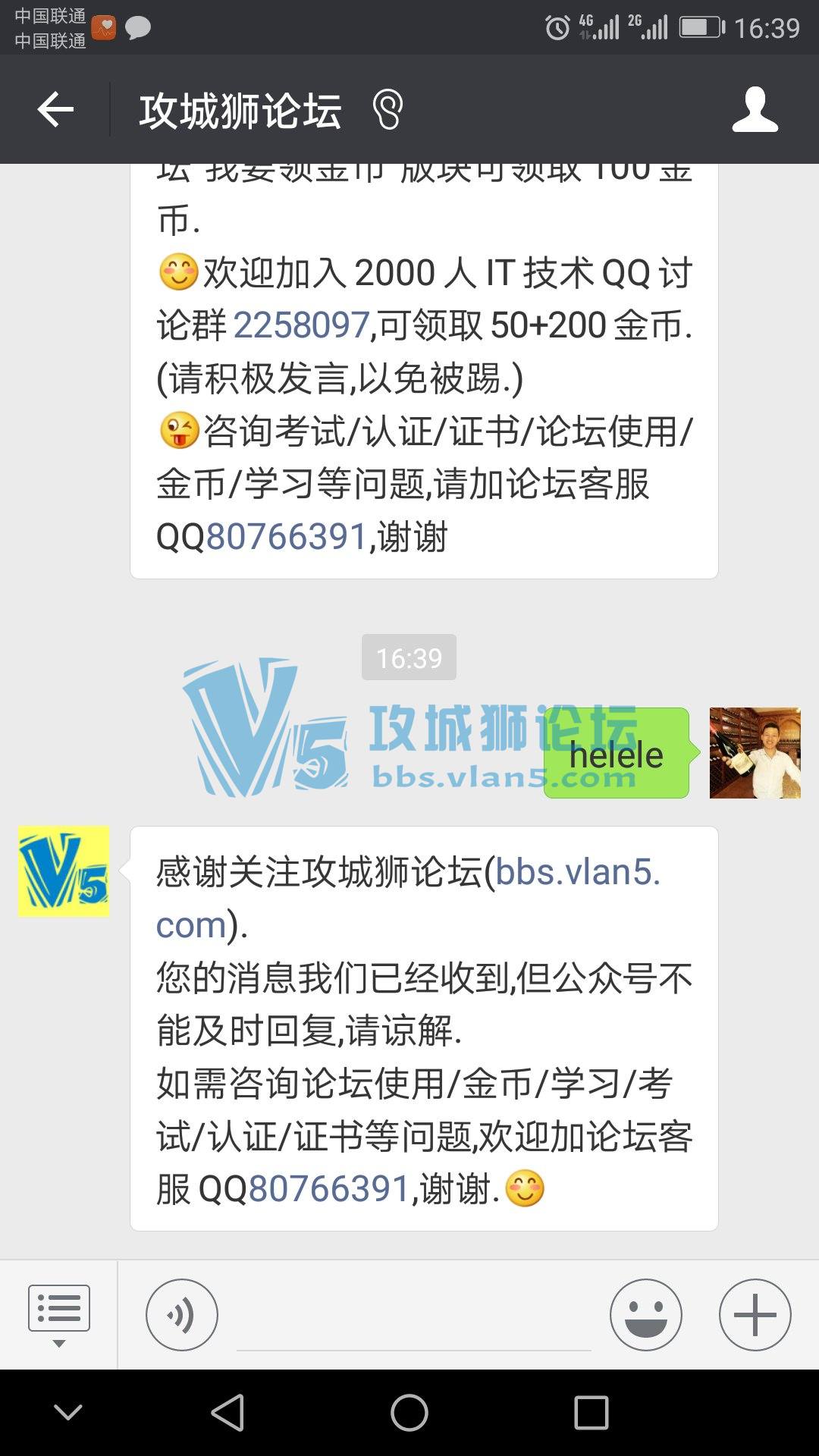This screenshot has width=819, height=1456.
Task: Open the emoji picker
Action: click(645, 1314)
